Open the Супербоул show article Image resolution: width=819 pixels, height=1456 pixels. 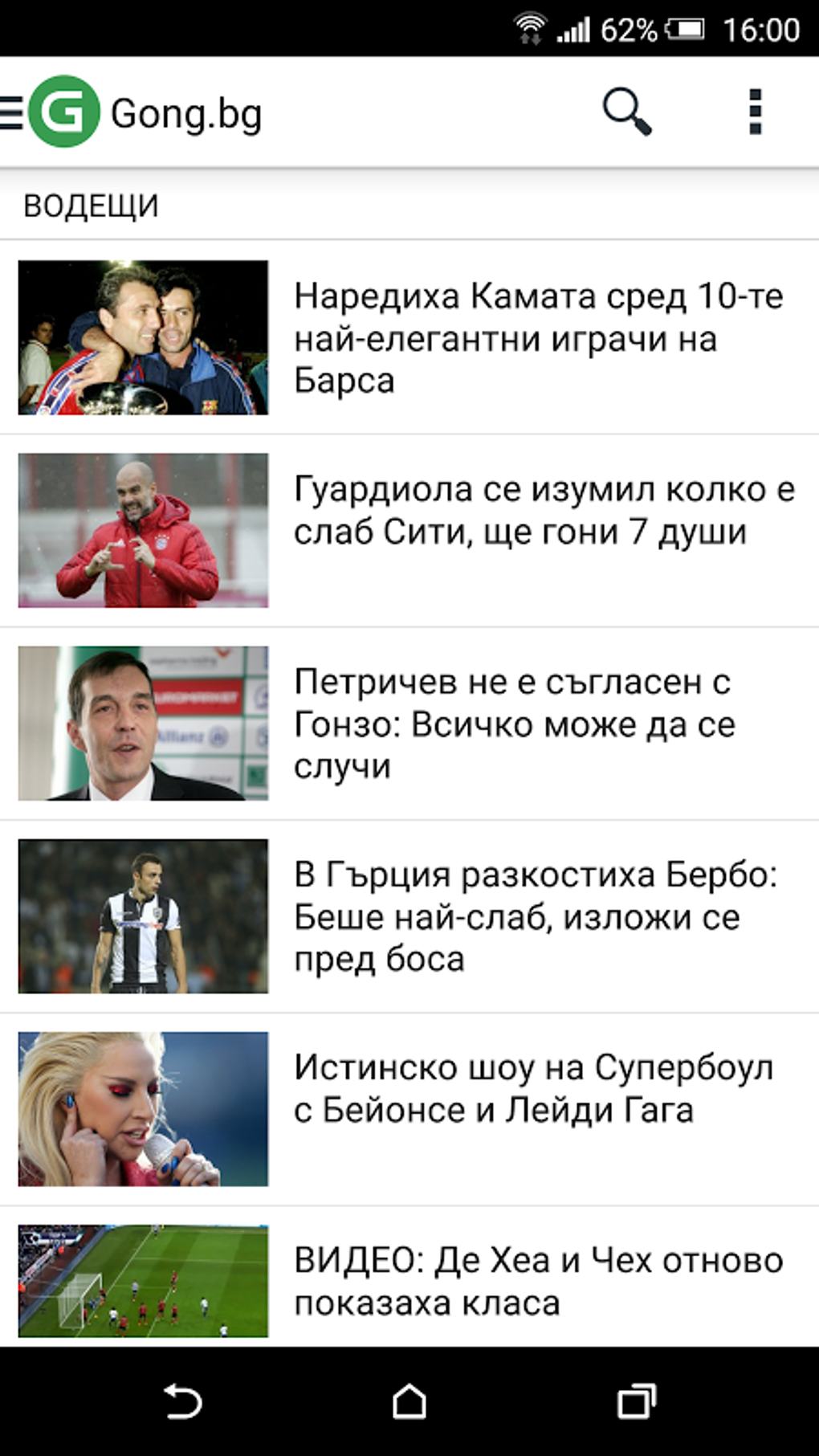coord(533,1089)
